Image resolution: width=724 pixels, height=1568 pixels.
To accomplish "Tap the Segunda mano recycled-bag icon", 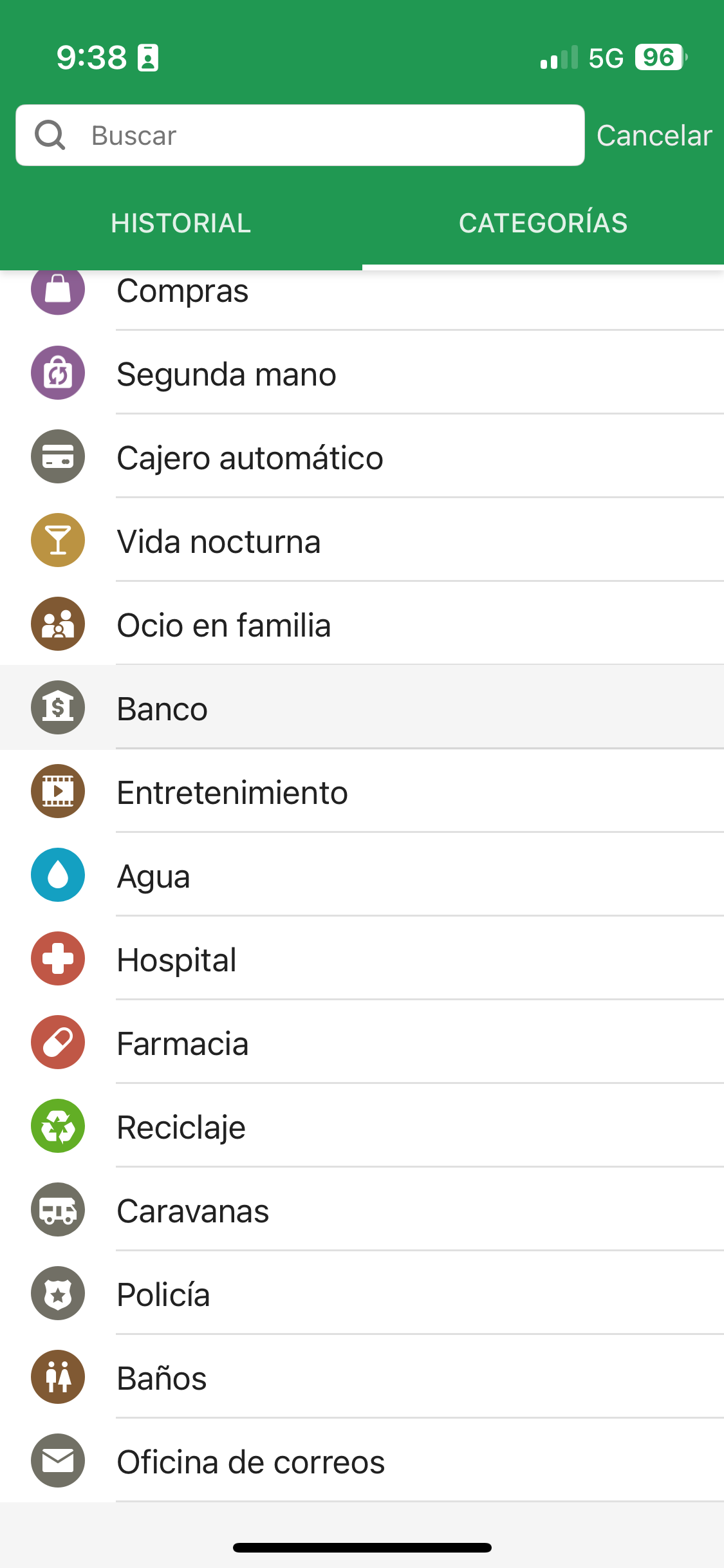I will tap(57, 373).
